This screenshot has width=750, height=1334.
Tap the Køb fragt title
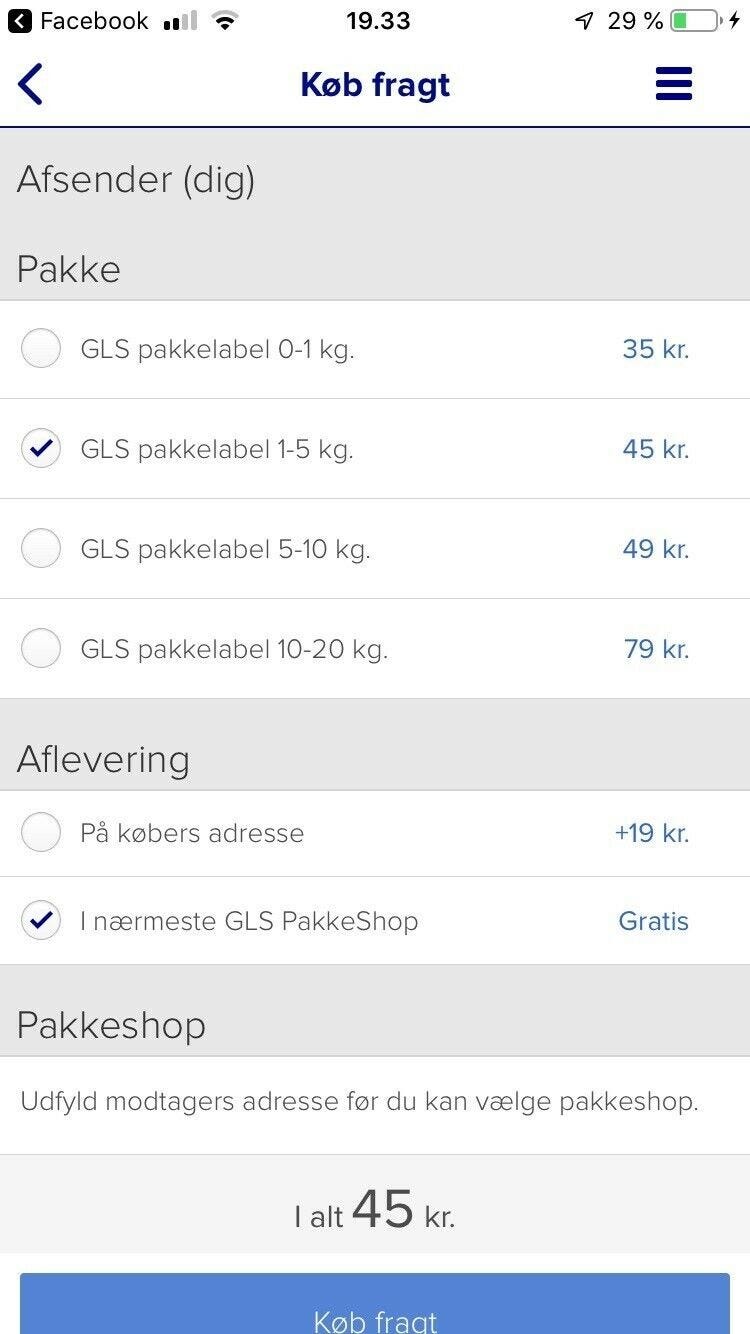pyautogui.click(x=375, y=84)
